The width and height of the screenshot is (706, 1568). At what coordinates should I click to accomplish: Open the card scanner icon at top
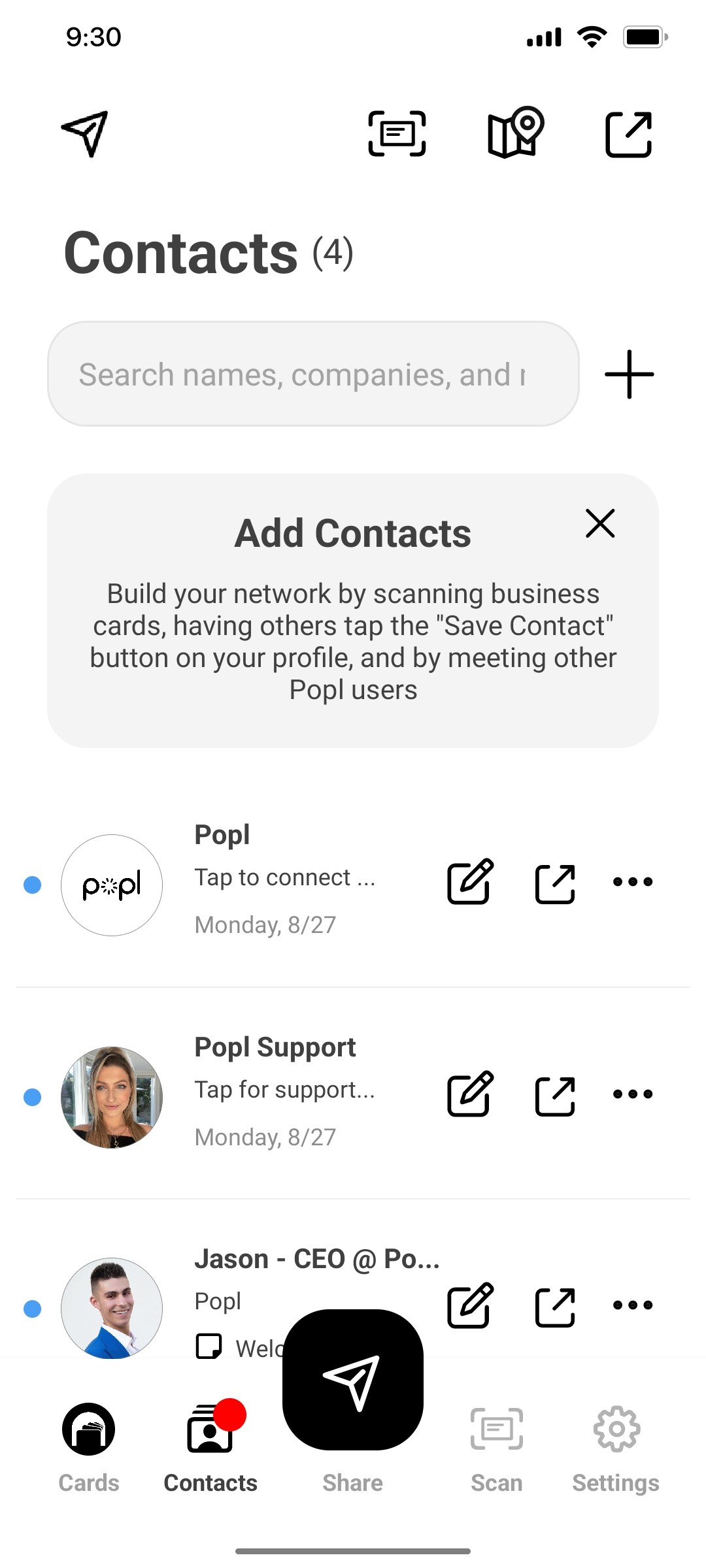[x=396, y=133]
